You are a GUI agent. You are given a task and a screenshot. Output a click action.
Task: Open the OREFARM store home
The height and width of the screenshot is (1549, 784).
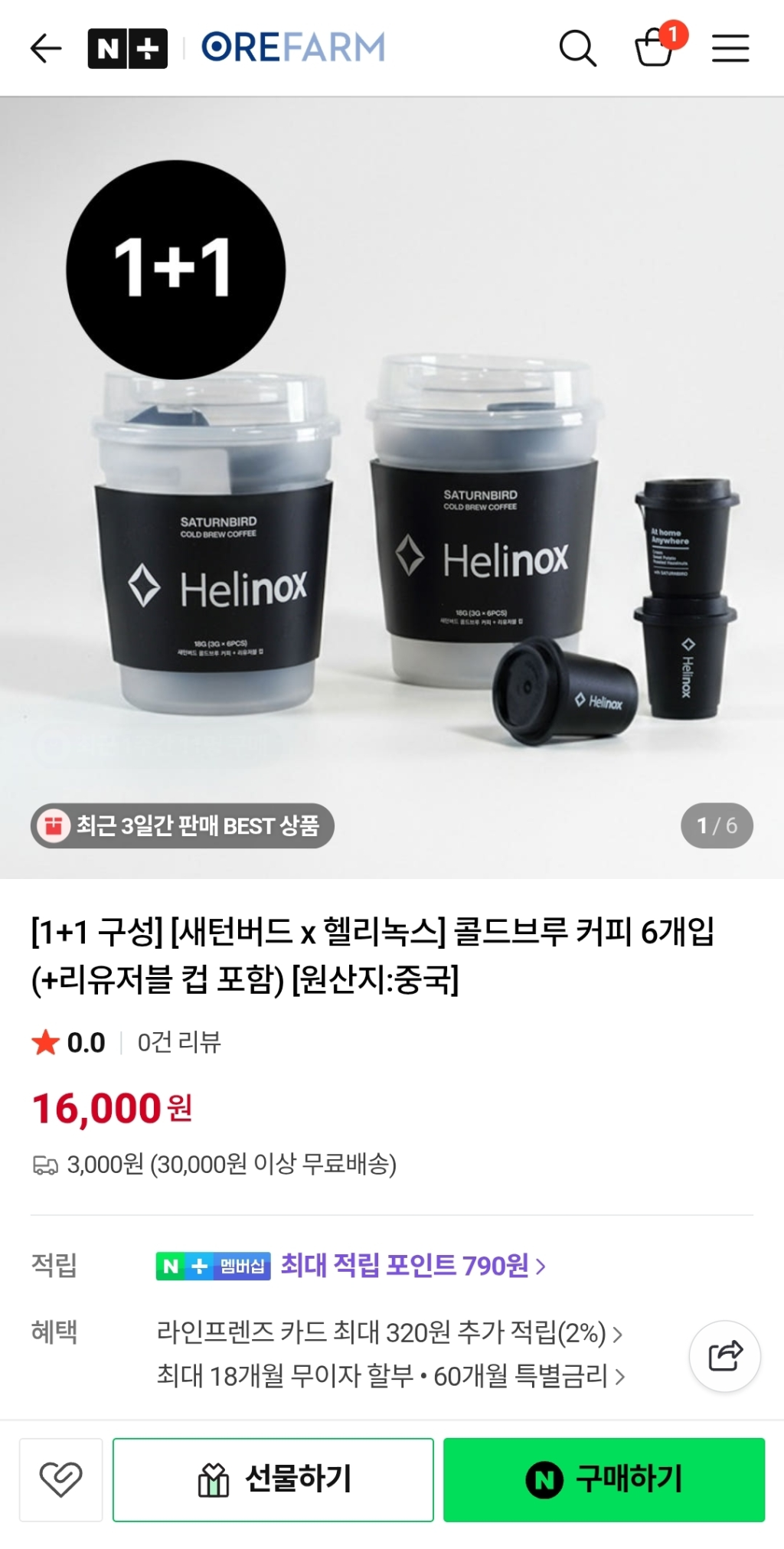293,48
